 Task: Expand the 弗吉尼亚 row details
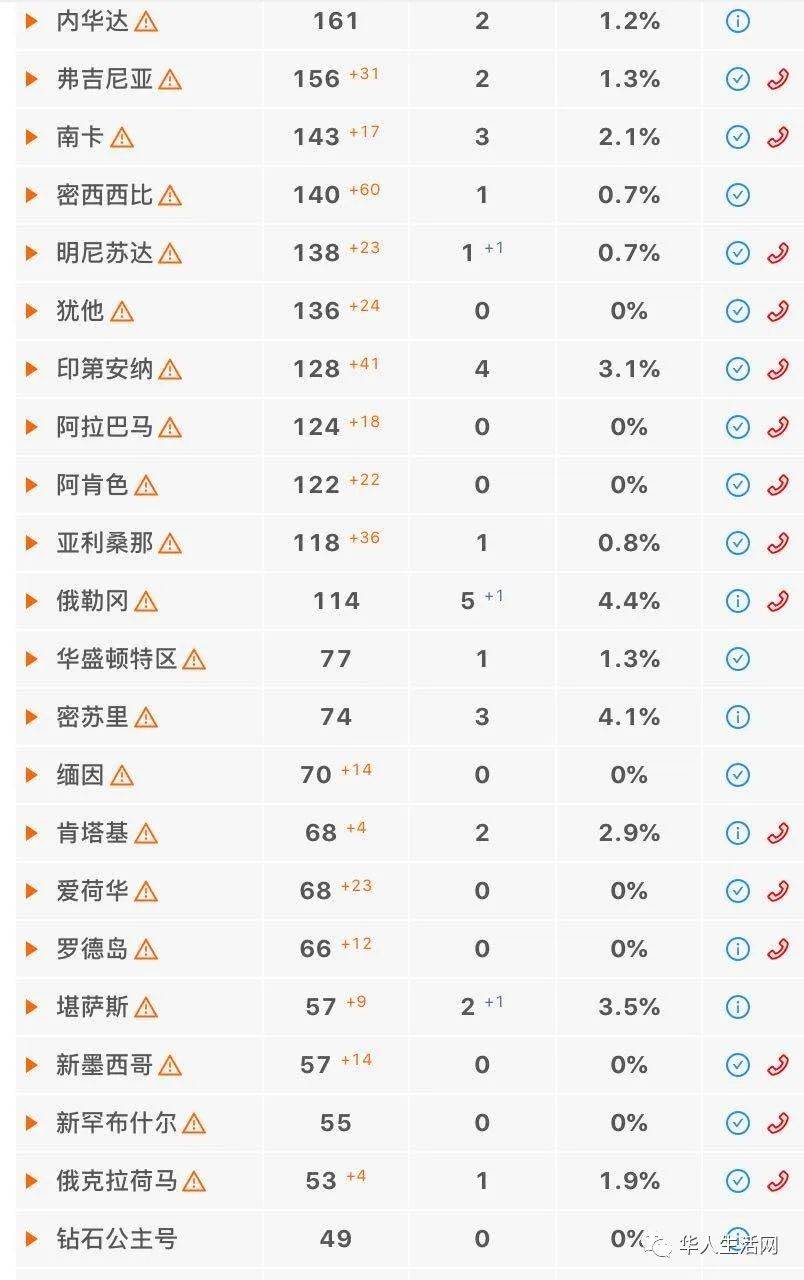coord(32,79)
